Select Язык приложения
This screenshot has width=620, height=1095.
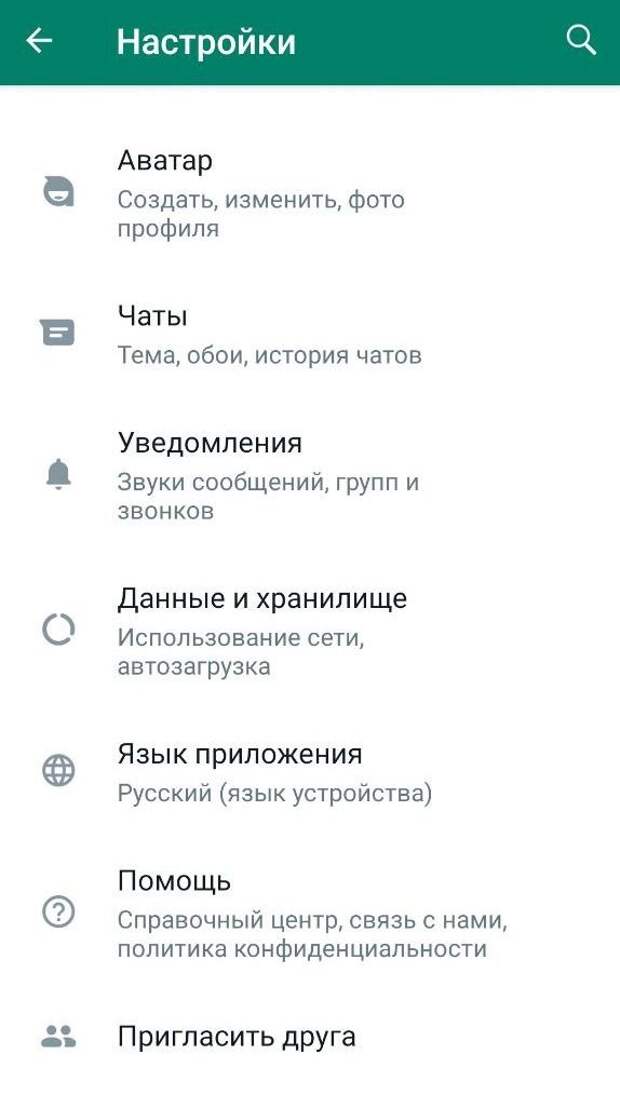click(x=310, y=772)
